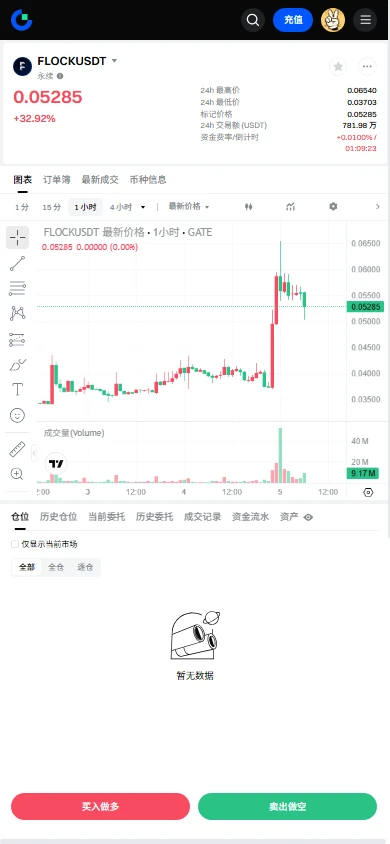Check 仅显示当前市场 checkbox

(x=15, y=544)
